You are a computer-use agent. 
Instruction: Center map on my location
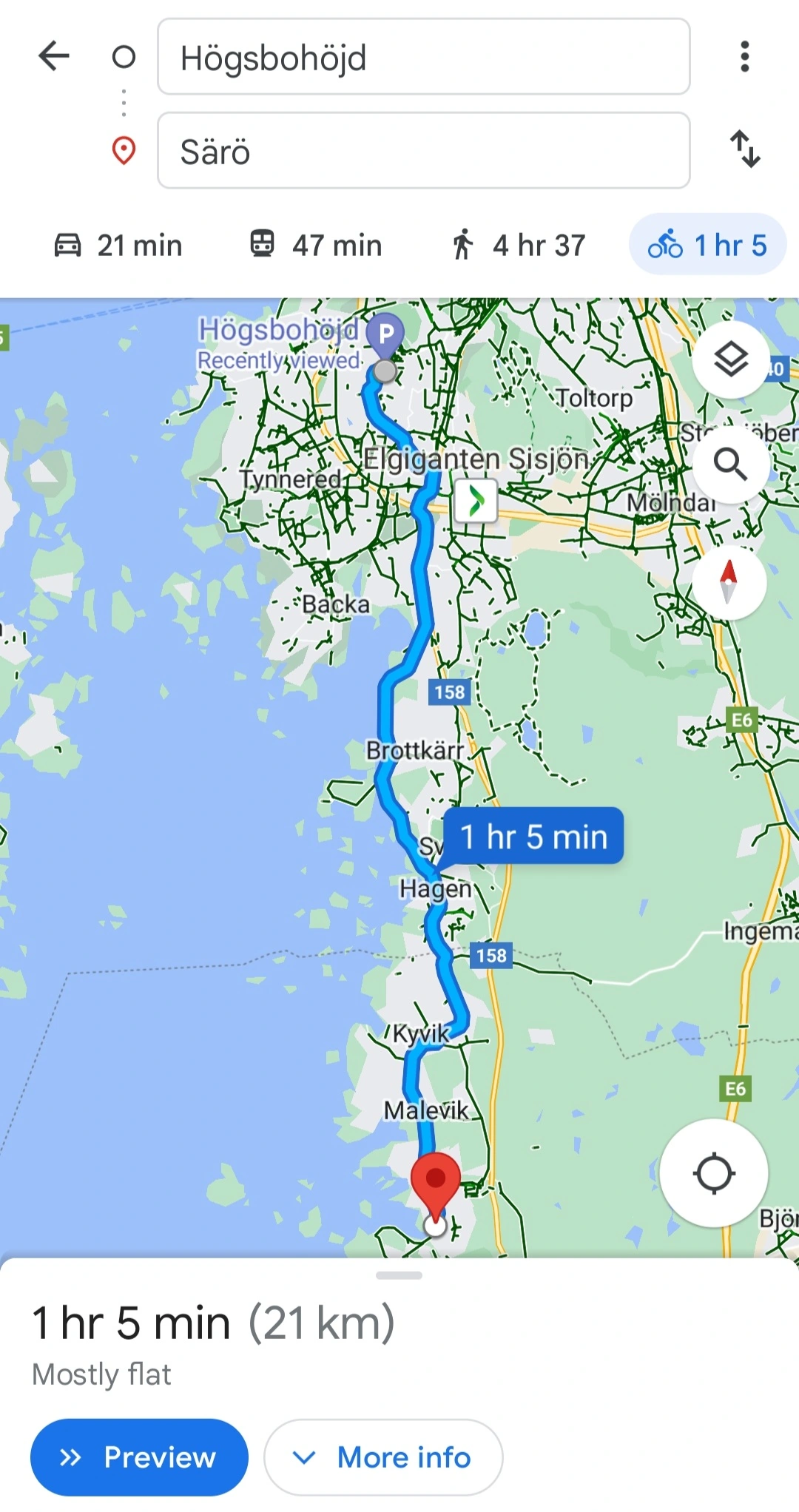[x=713, y=1173]
